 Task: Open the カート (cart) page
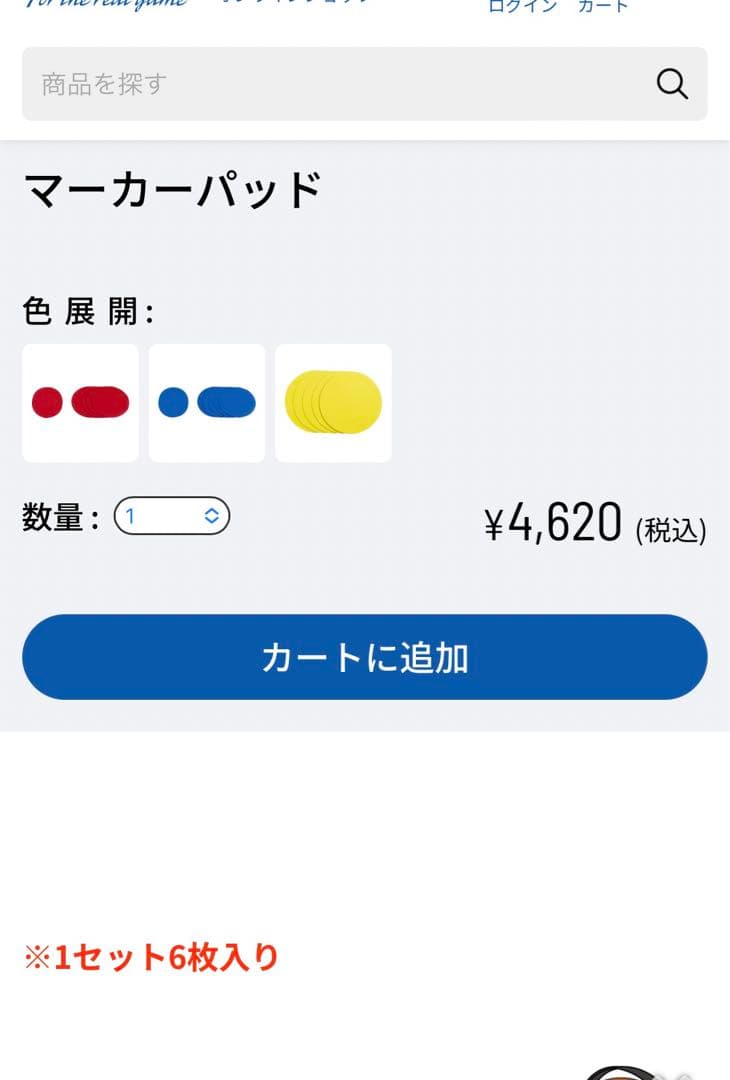601,5
